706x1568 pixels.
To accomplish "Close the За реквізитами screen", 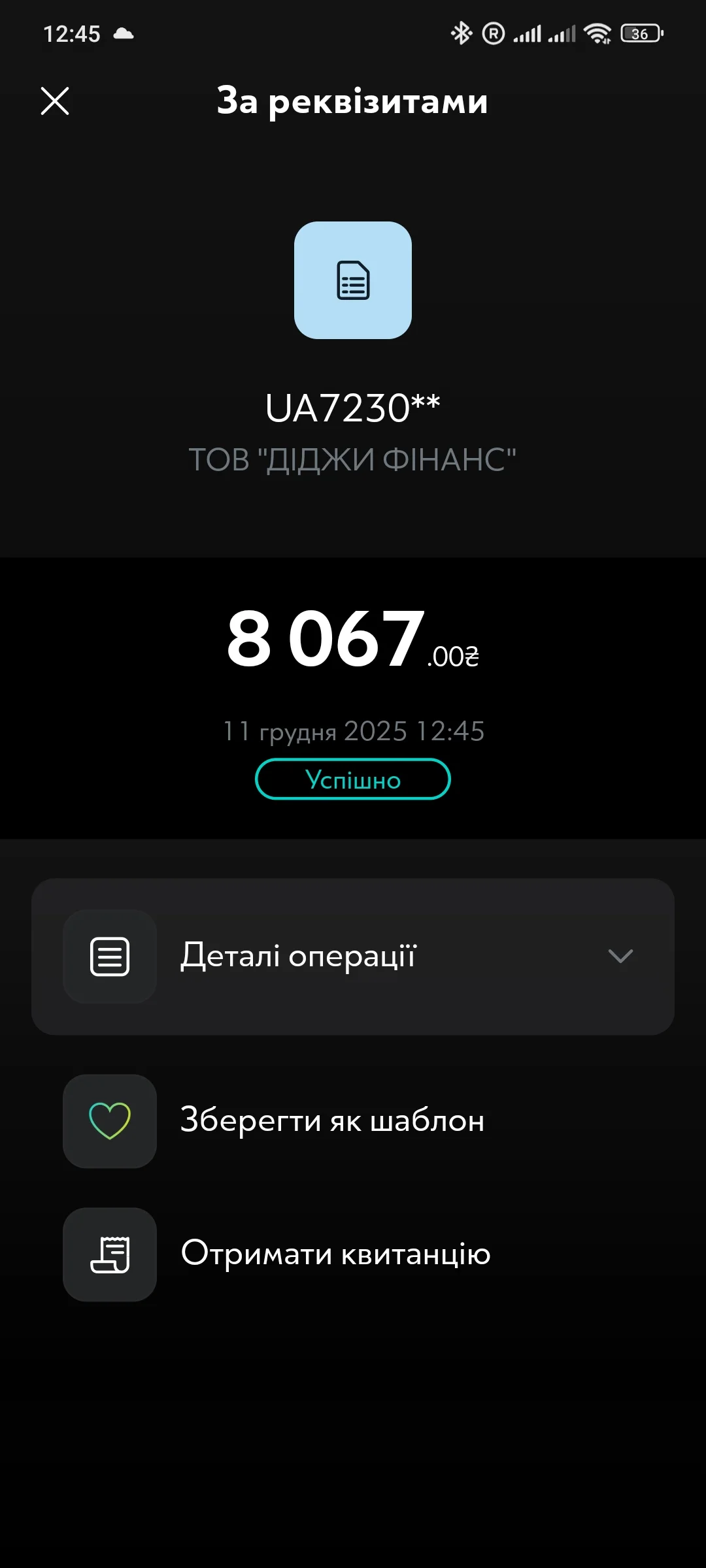I will [55, 101].
